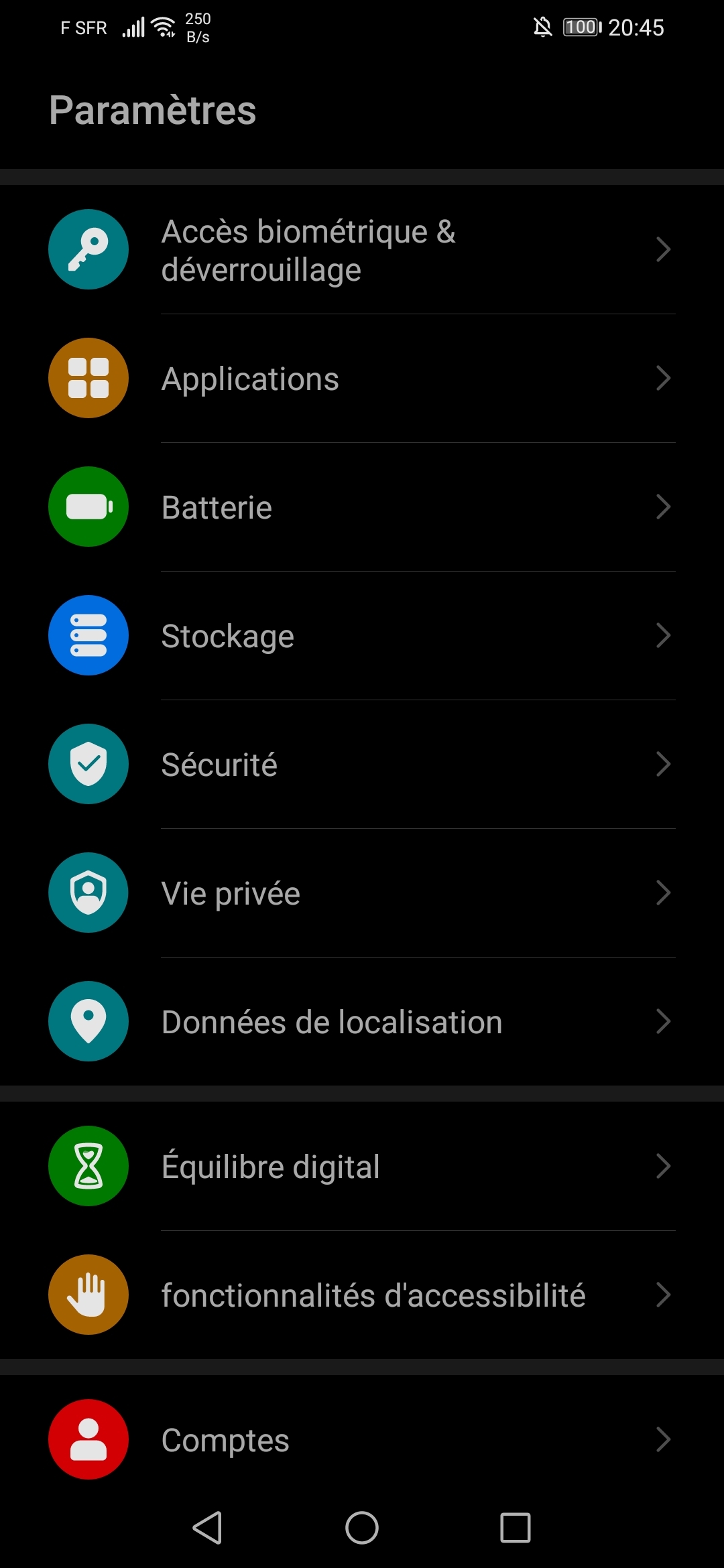Expand the Sécurité row chevron
This screenshot has width=724, height=1568.
tap(664, 764)
